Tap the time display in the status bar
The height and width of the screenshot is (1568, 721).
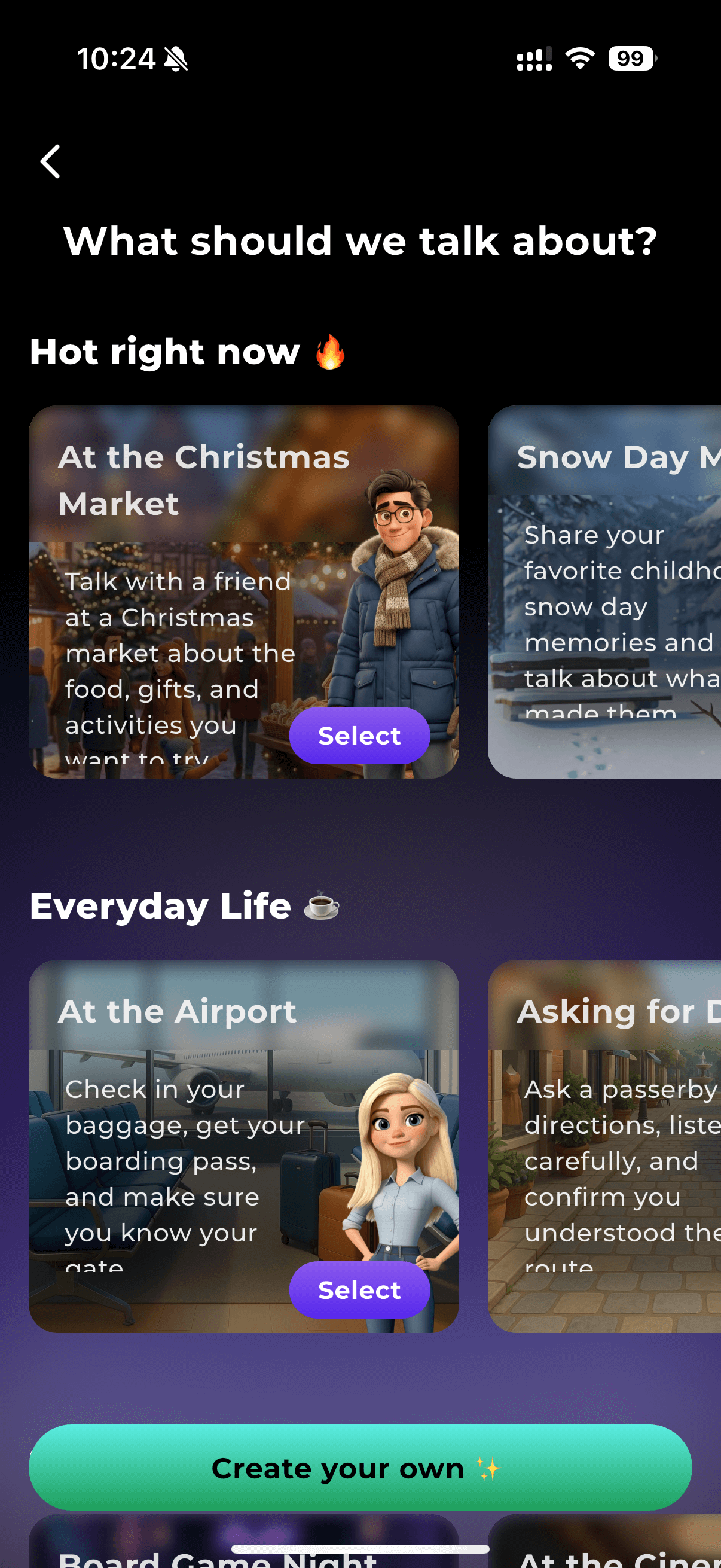tap(117, 58)
